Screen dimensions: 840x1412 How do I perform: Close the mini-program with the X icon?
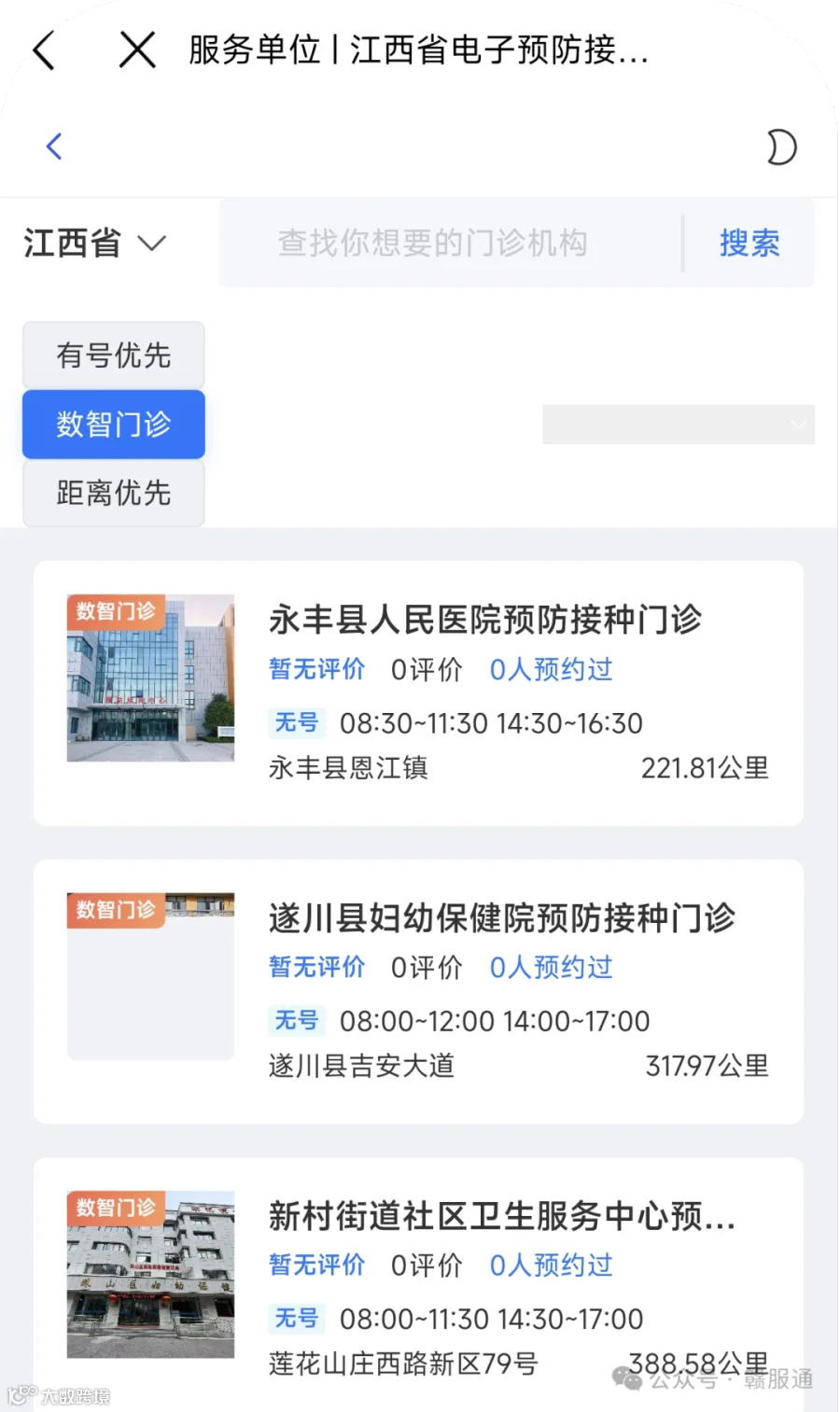[x=136, y=51]
